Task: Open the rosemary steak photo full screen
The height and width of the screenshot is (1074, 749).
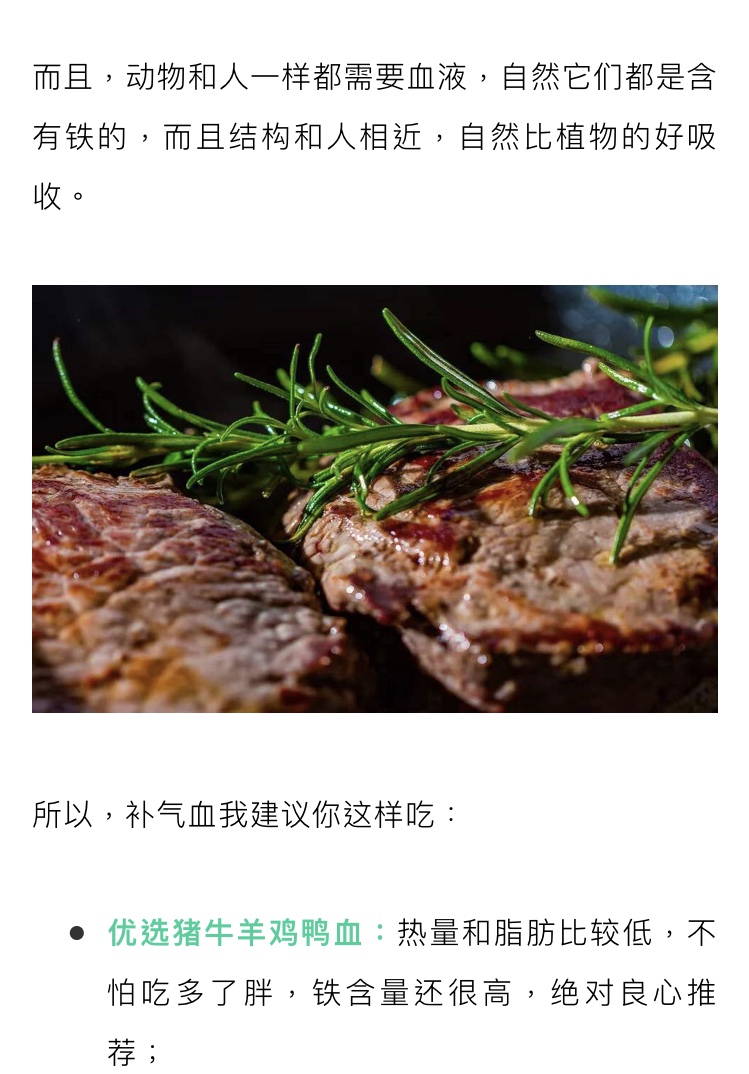Action: tap(374, 498)
